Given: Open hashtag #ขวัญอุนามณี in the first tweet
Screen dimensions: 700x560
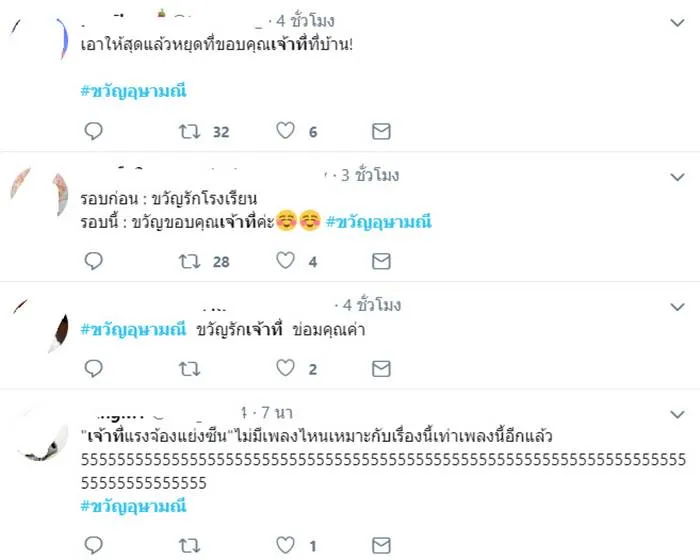Looking at the screenshot, I should coord(133,91).
